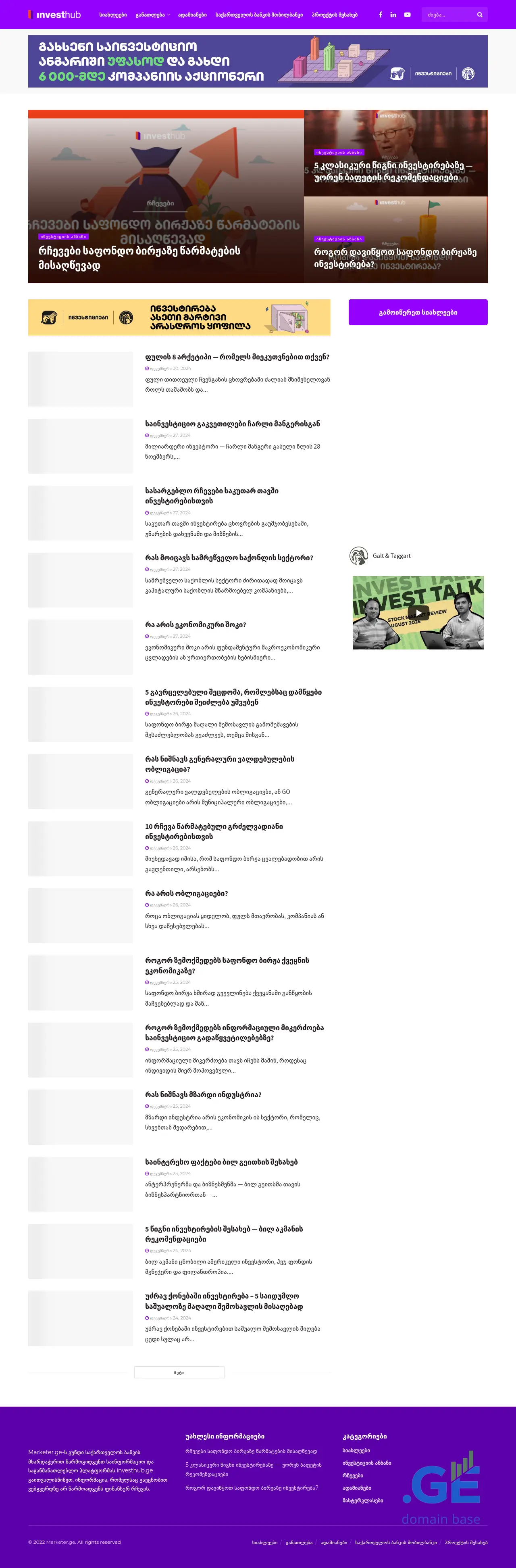Screen dimensions: 516x1568
Task: Open სიახლეები in the top menu
Action: click(112, 15)
